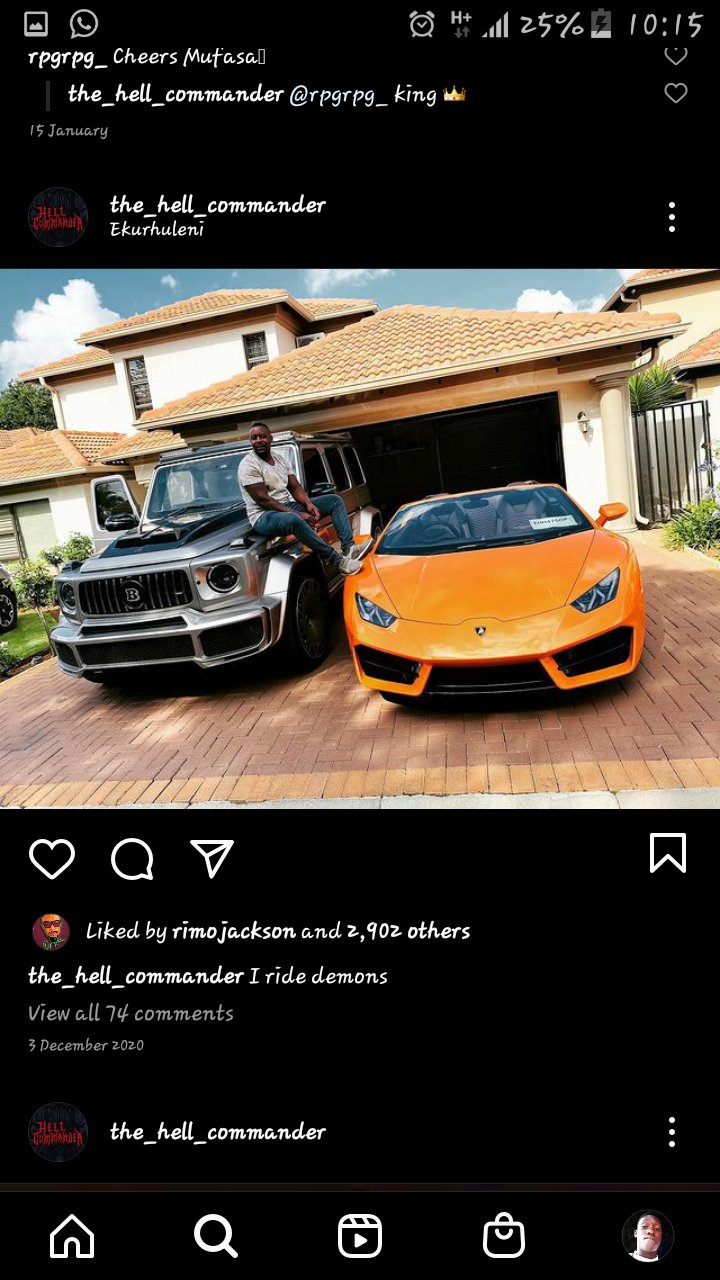The image size is (720, 1280).
Task: Open overflow menu of the post below 3 December 2020
Action: pyautogui.click(x=672, y=1132)
